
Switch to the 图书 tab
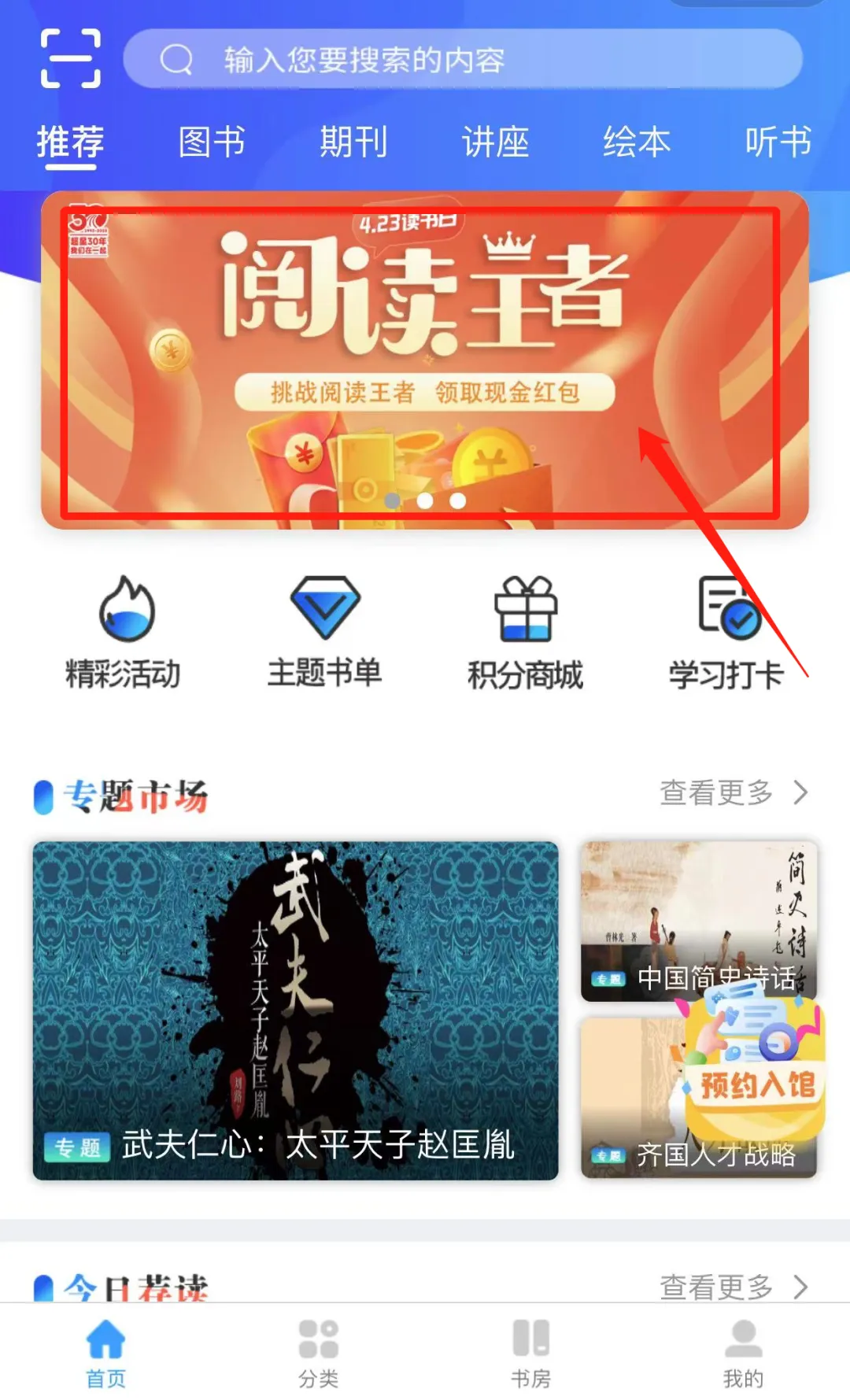212,142
